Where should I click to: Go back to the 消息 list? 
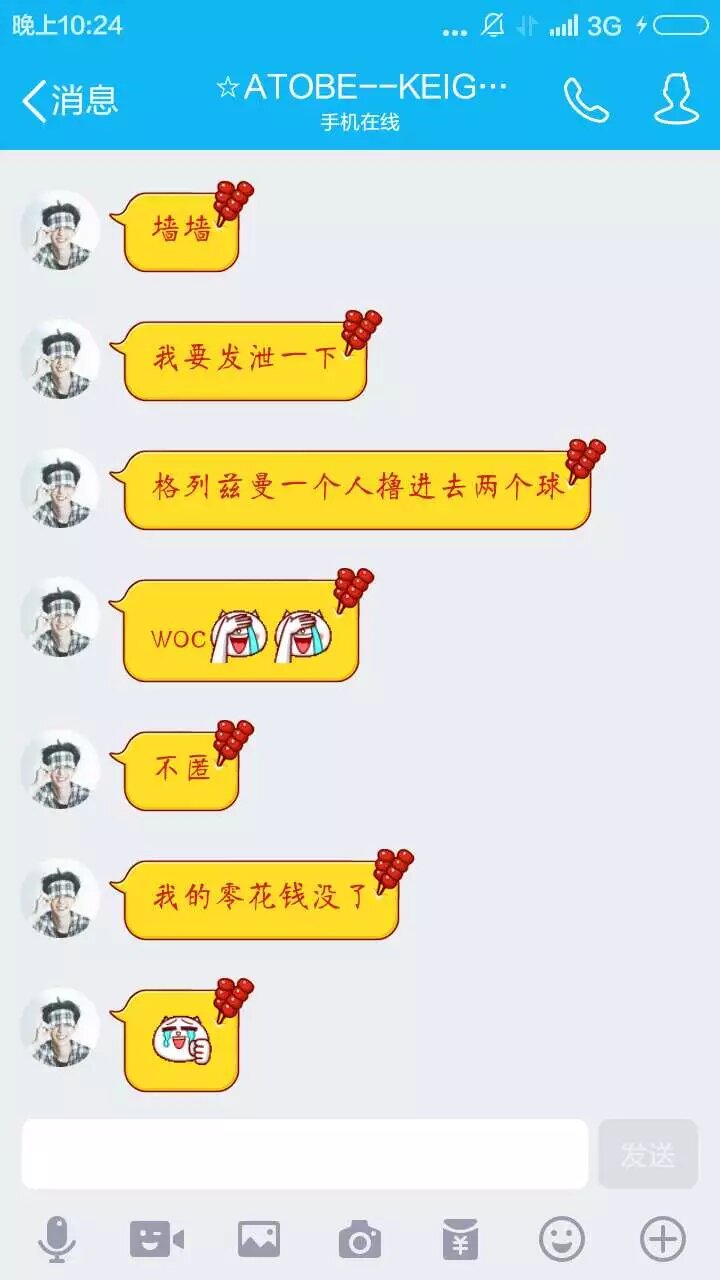pos(70,100)
